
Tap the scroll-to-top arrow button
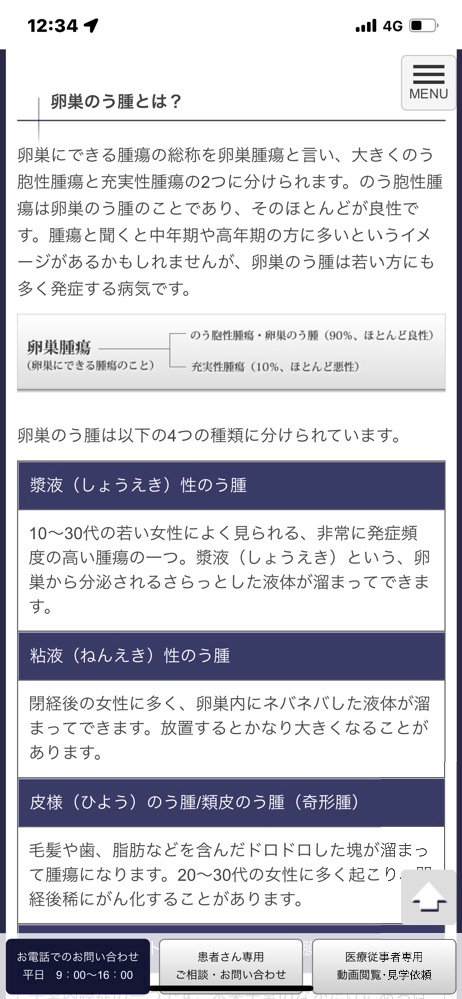tap(428, 896)
